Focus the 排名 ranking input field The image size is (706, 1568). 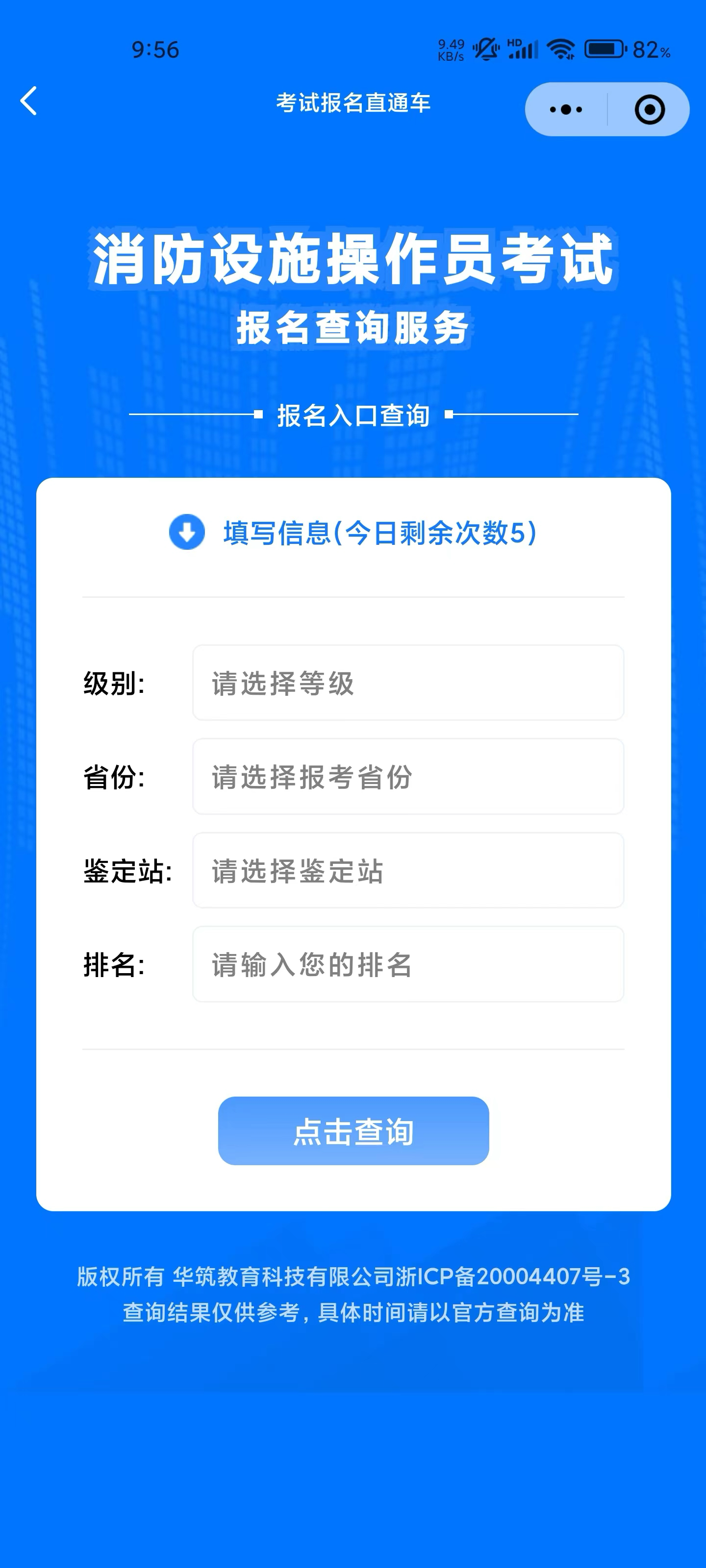(x=407, y=964)
